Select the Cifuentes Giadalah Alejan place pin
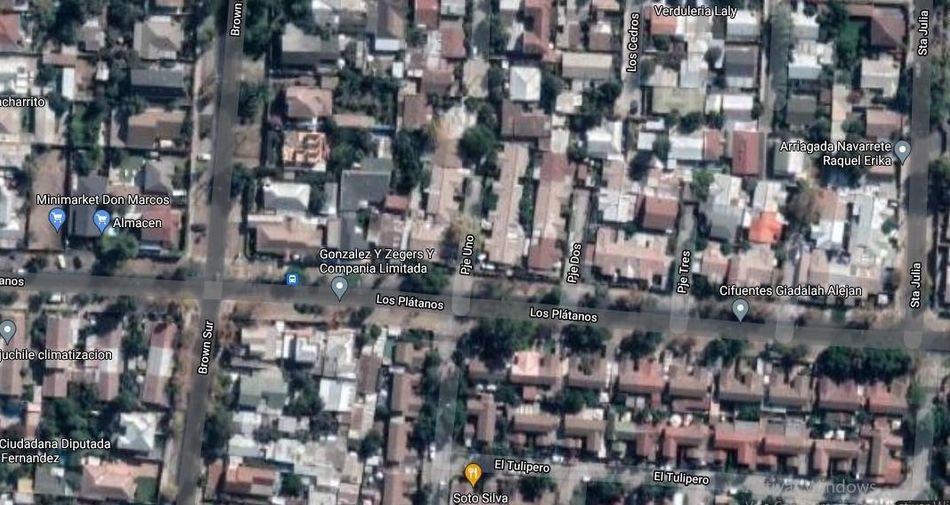Viewport: 950px width, 505px height. tap(740, 309)
